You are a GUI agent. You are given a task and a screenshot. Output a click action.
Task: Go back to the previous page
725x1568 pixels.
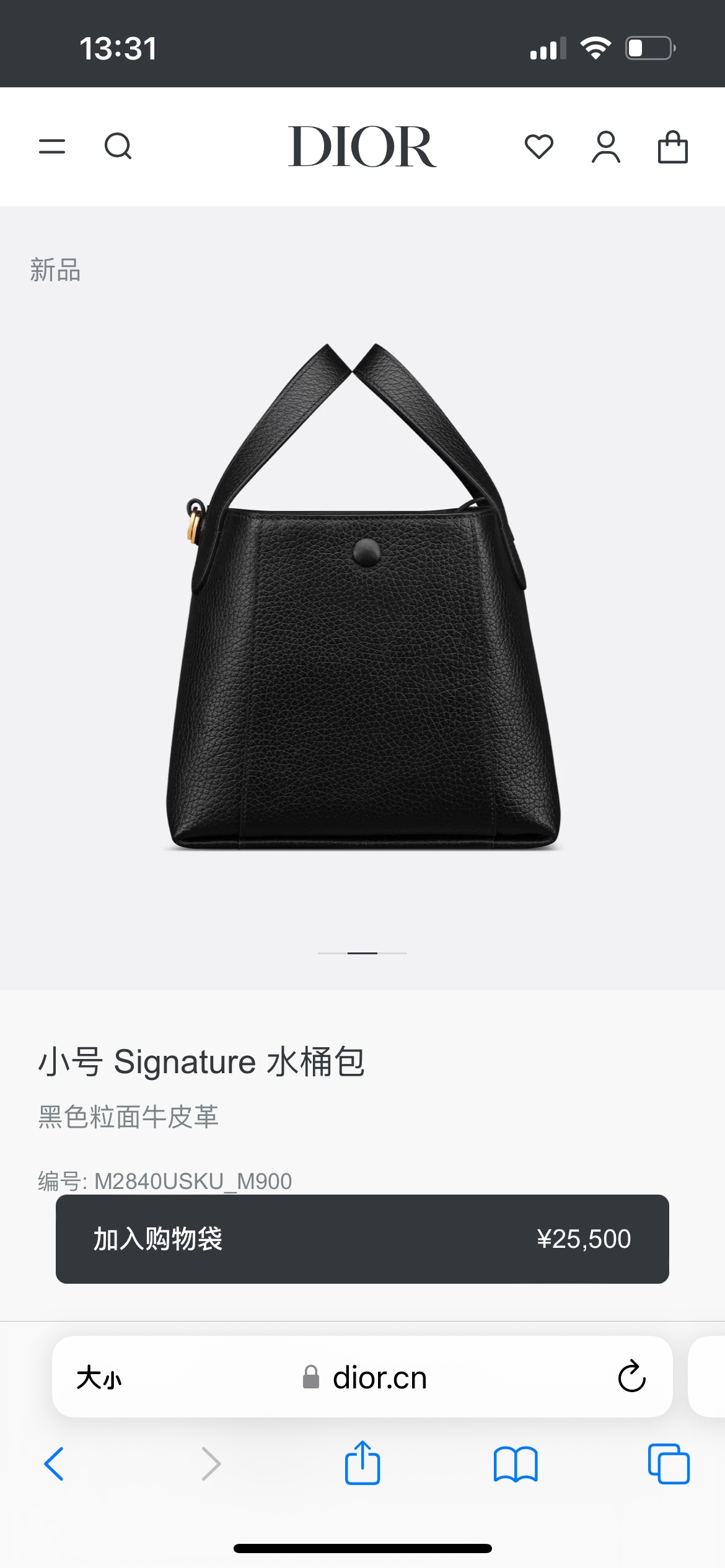(x=55, y=1464)
